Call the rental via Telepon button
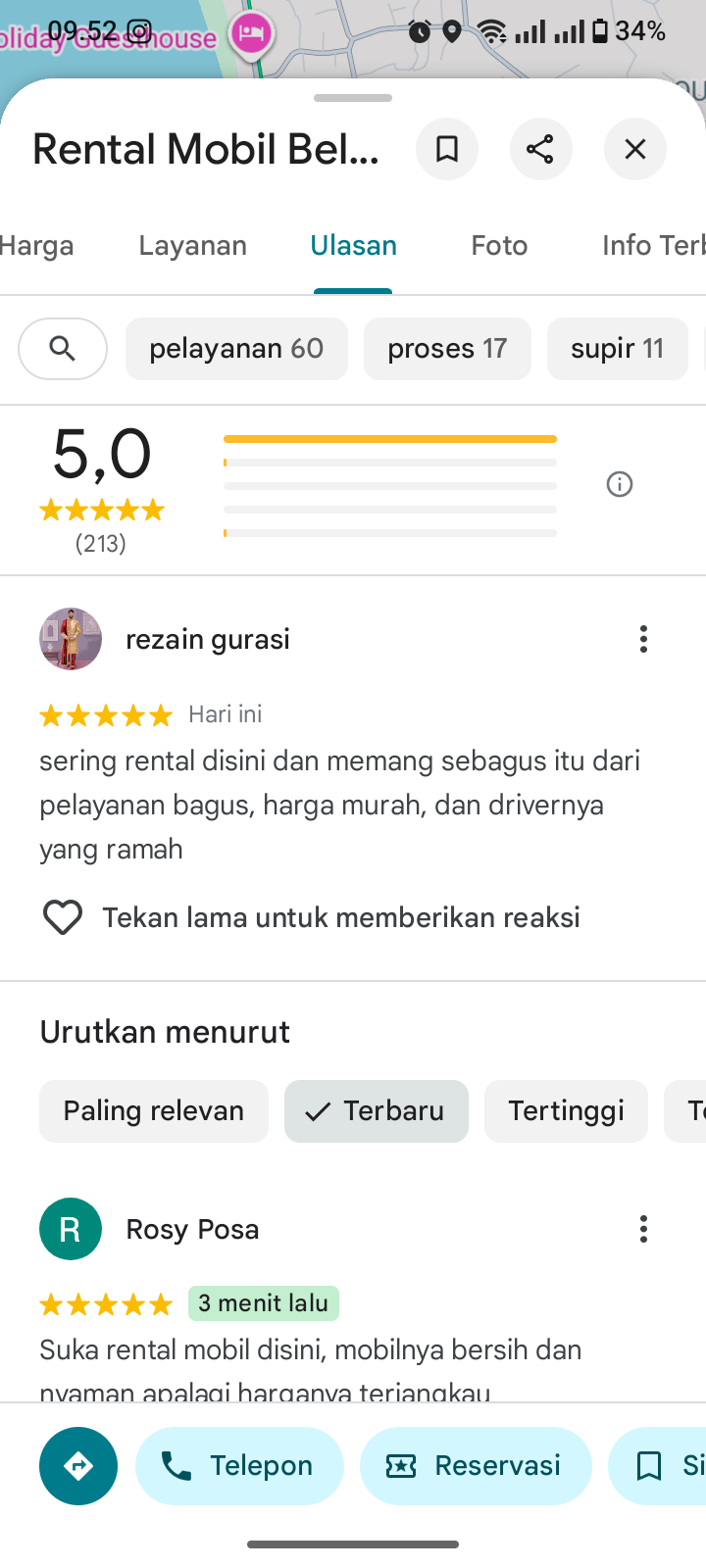The width and height of the screenshot is (706, 1568). [239, 1466]
